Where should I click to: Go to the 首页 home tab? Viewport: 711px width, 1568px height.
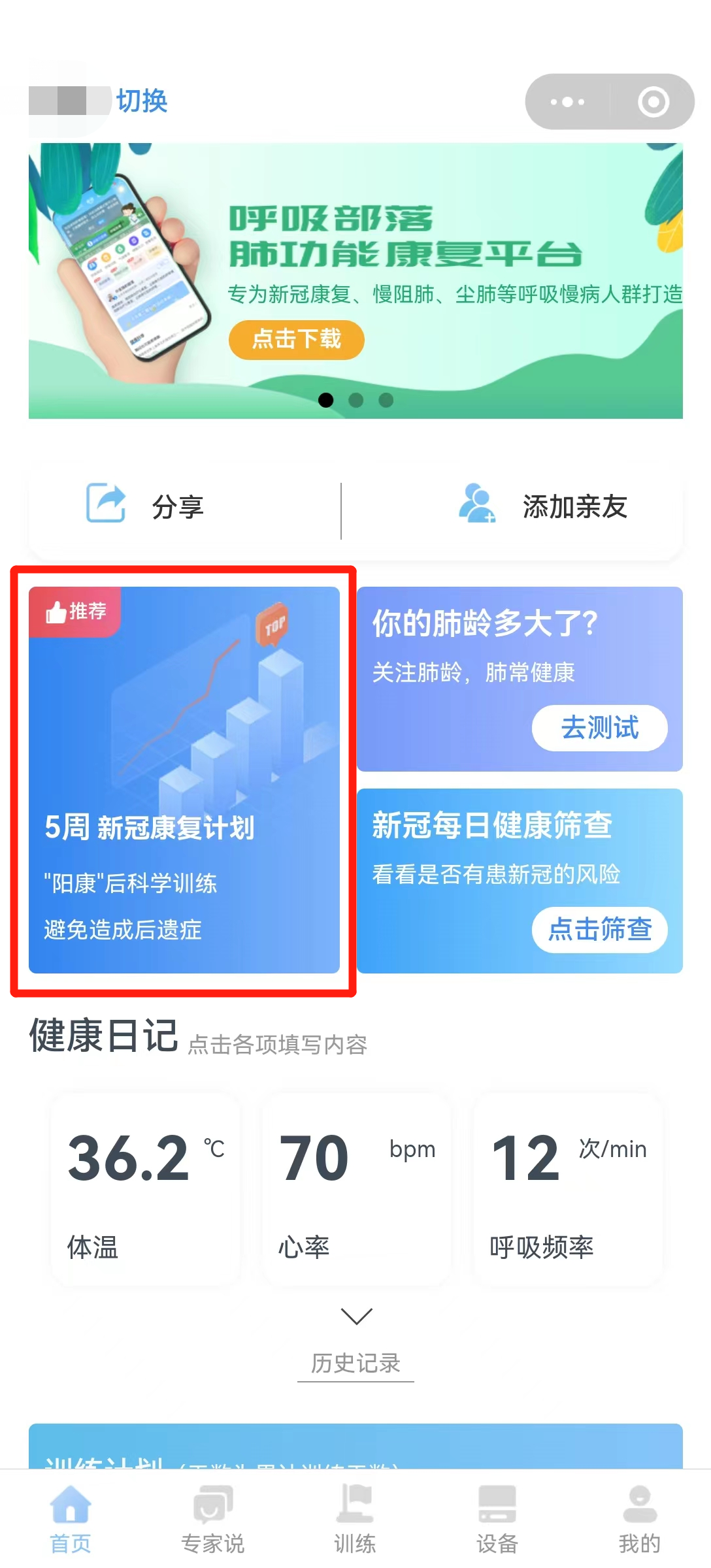(x=71, y=1520)
